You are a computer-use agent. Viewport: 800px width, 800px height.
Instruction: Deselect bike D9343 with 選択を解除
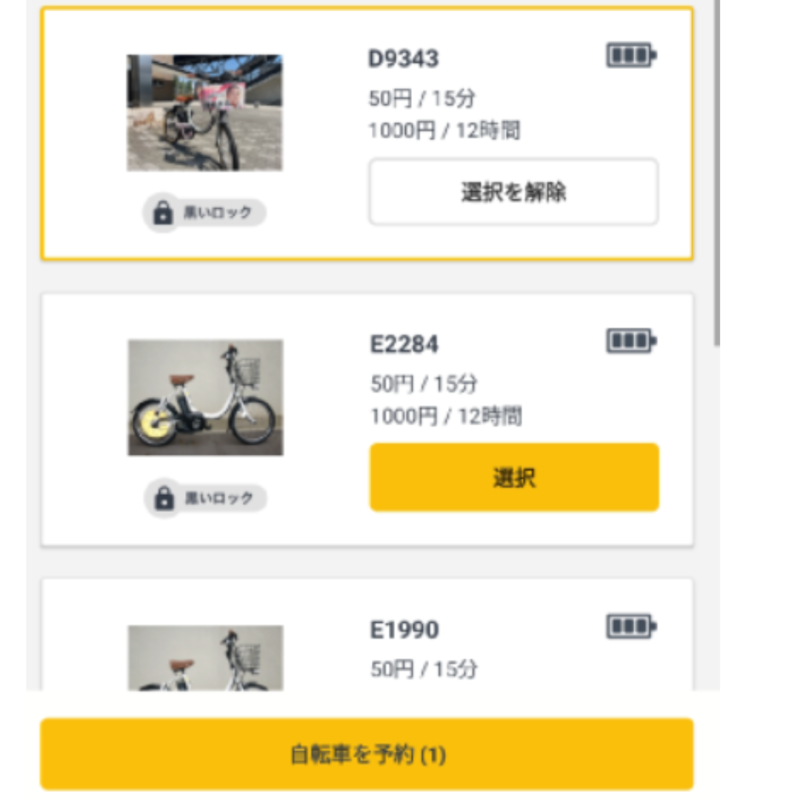click(513, 191)
